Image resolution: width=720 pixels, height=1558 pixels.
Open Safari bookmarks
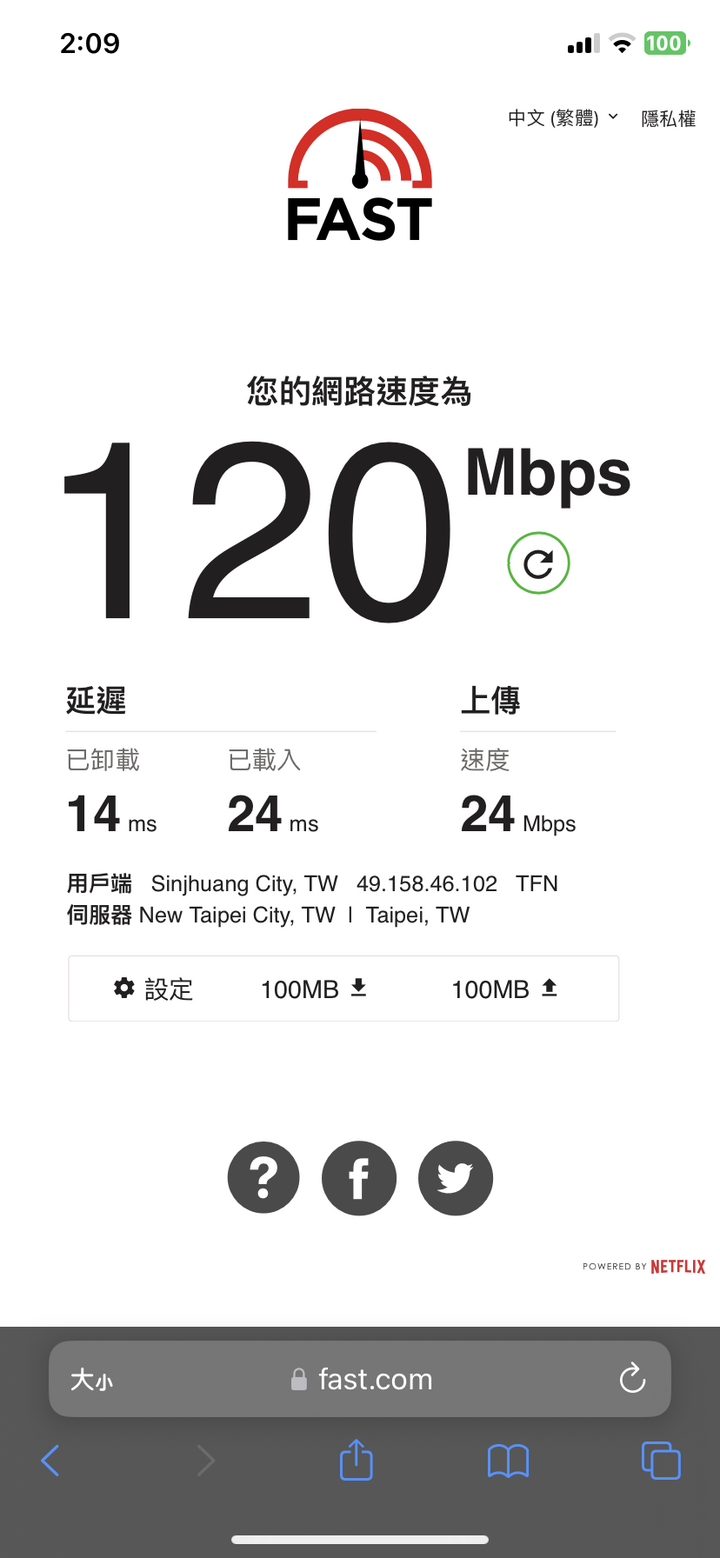click(x=508, y=1461)
